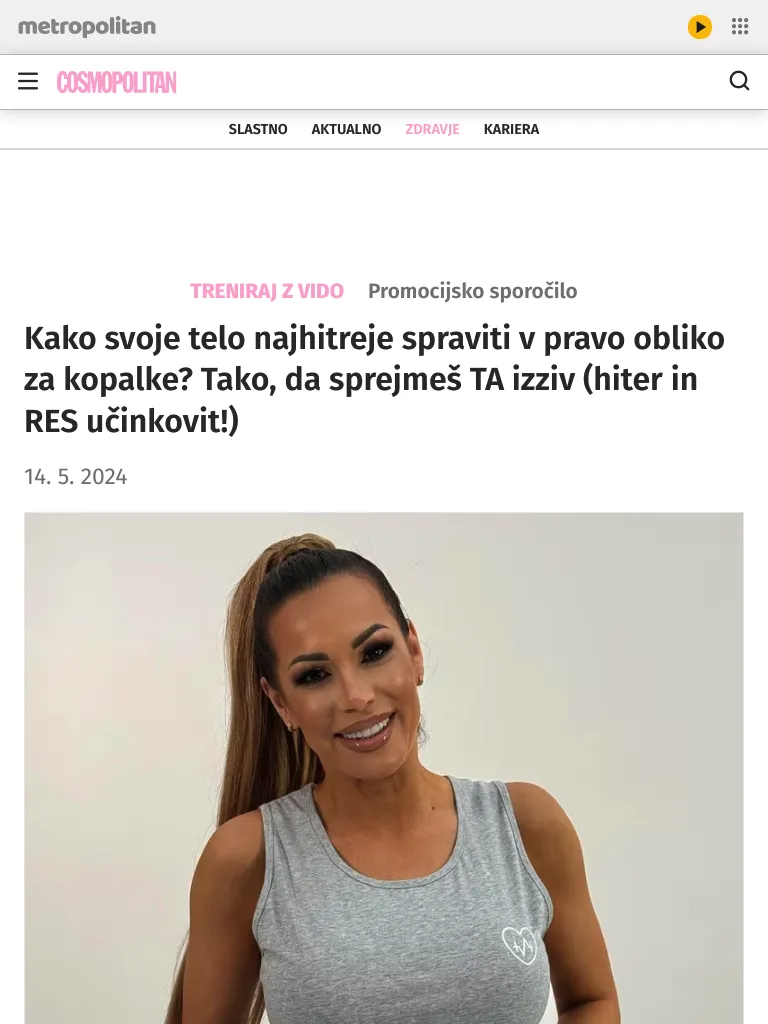This screenshot has height=1024, width=768.
Task: Switch to the Slastno section
Action: tap(258, 129)
